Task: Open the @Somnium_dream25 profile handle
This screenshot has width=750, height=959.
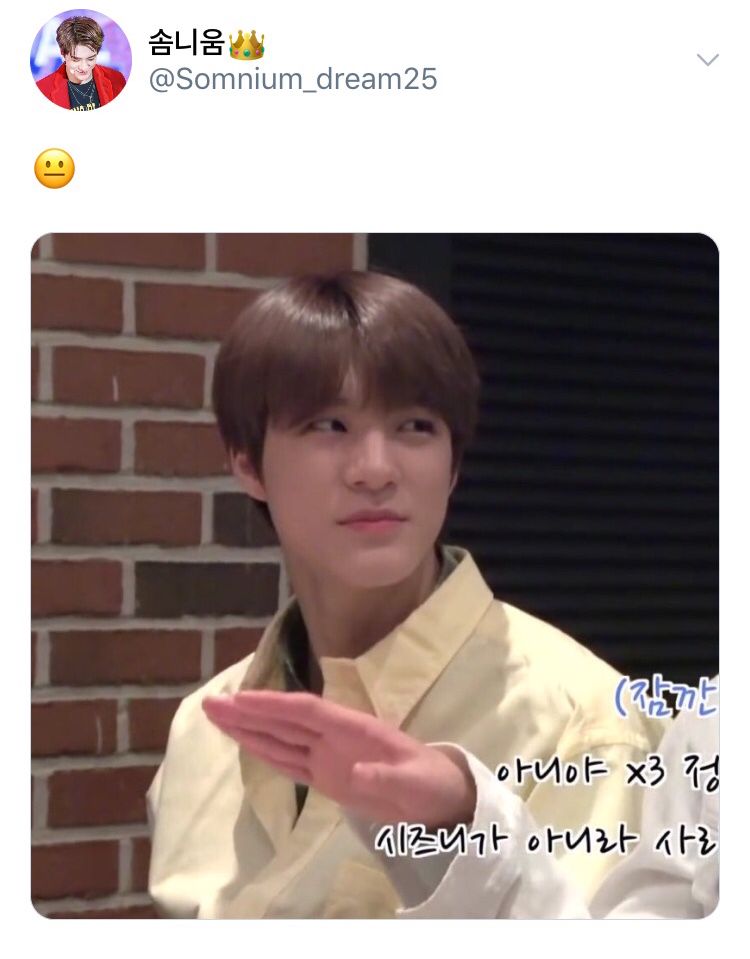Action: point(292,80)
